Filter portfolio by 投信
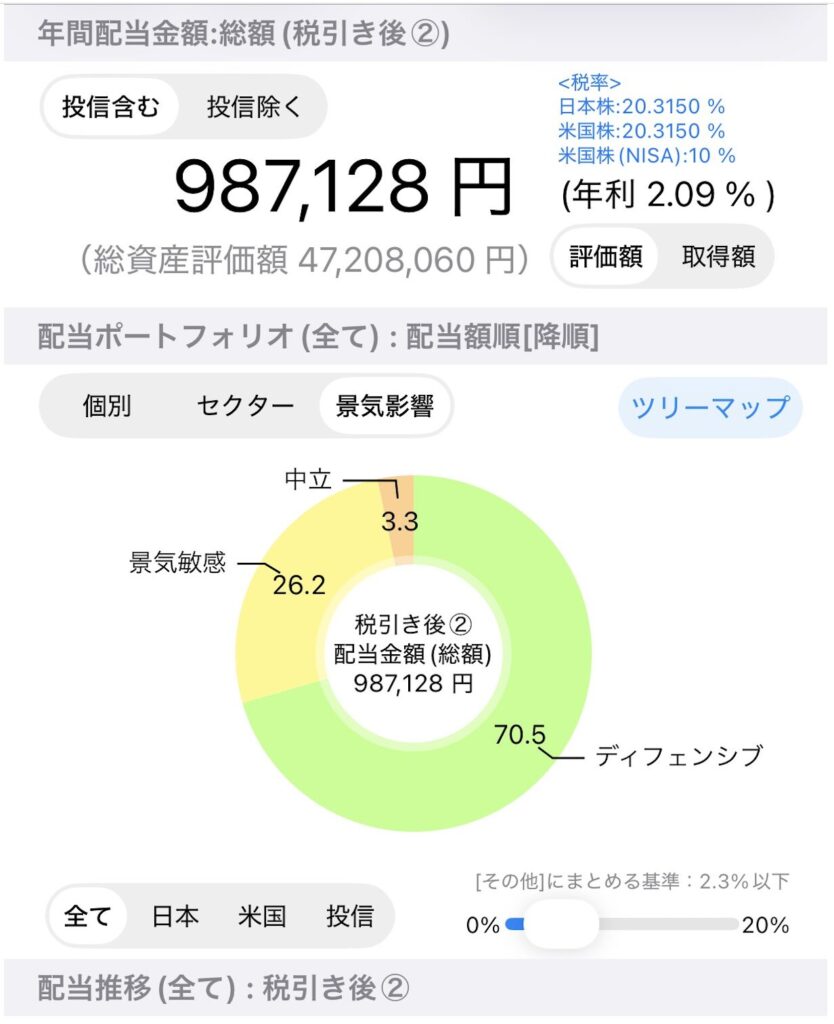The image size is (834, 1024). [x=350, y=916]
